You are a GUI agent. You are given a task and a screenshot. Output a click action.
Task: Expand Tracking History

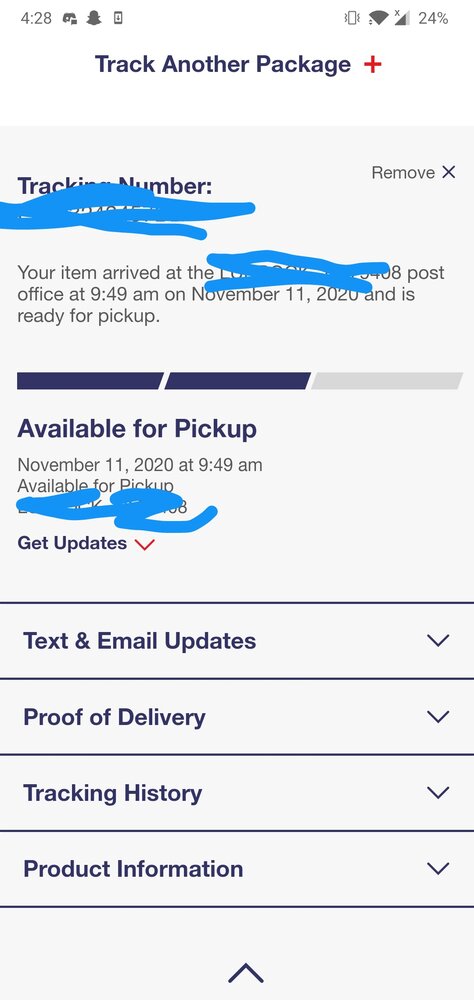point(237,793)
